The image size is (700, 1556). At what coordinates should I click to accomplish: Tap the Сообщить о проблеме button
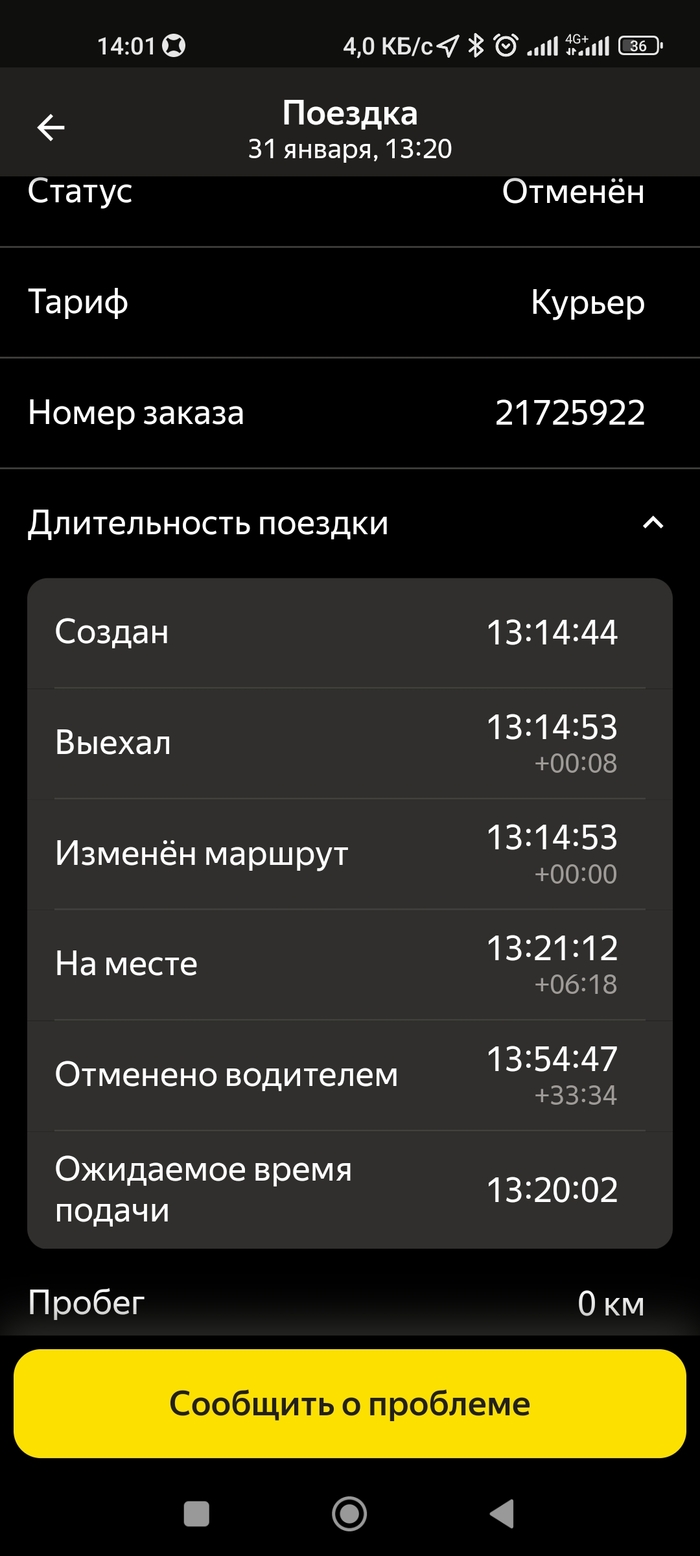(x=350, y=1403)
